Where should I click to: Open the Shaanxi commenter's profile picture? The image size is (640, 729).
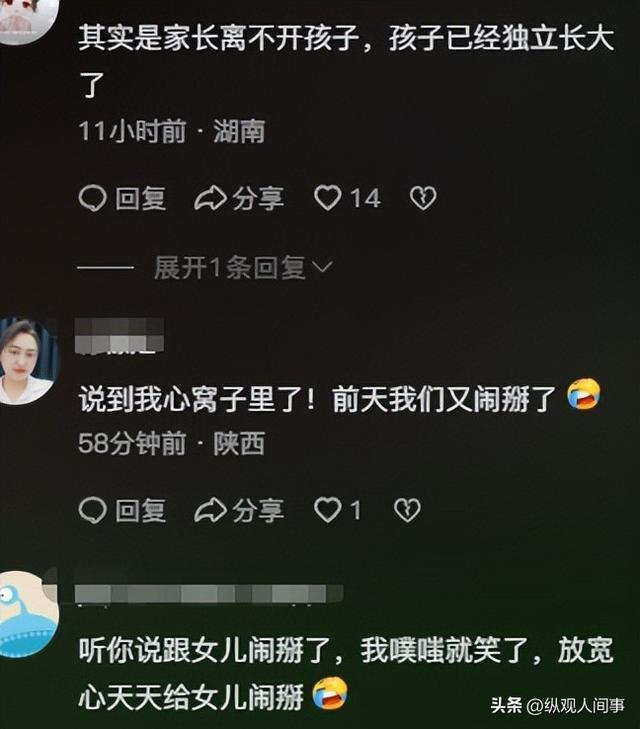tap(26, 362)
